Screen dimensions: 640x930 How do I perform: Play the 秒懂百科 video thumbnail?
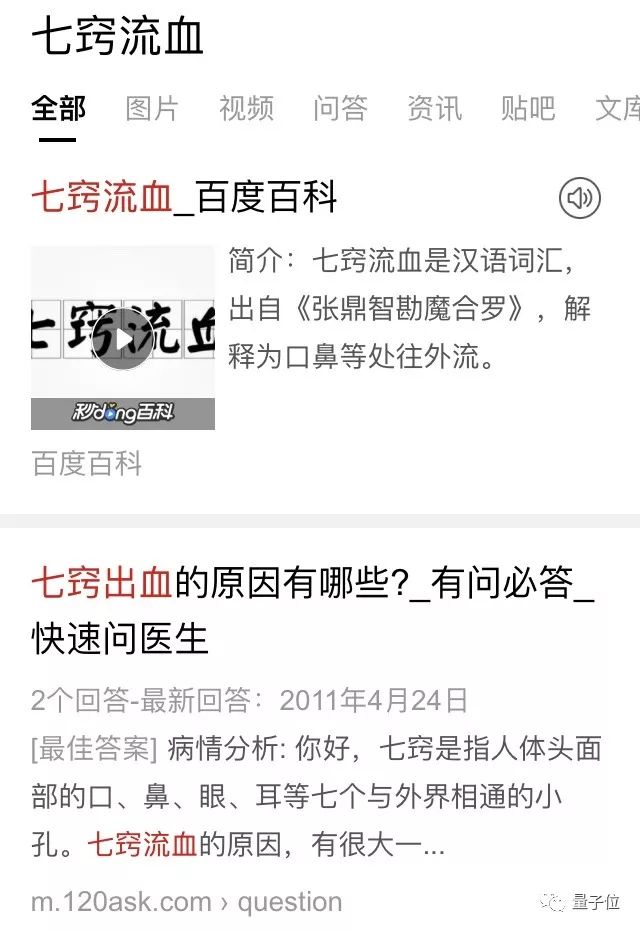point(123,338)
